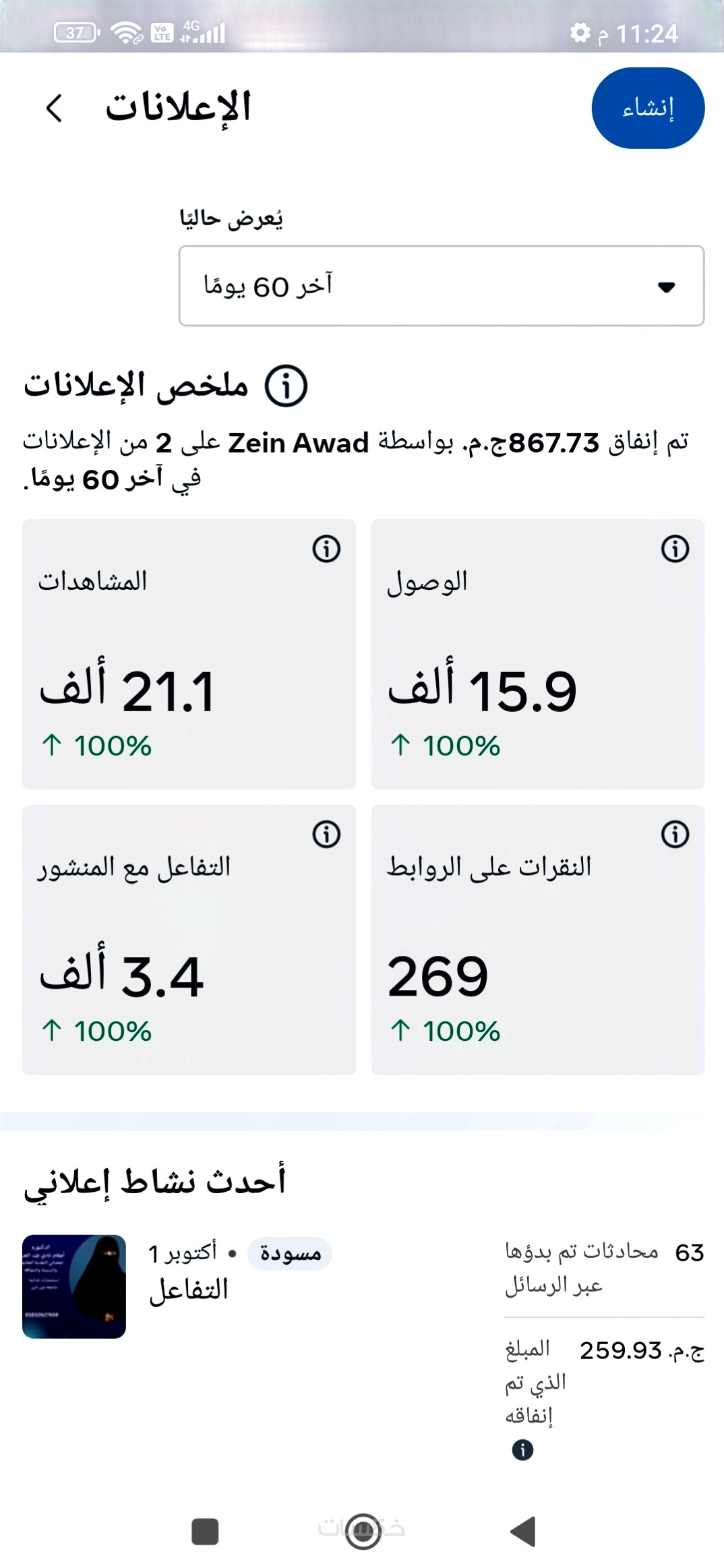Show info for النقرات على الروابط card
The height and width of the screenshot is (1568, 724).
coord(675,835)
